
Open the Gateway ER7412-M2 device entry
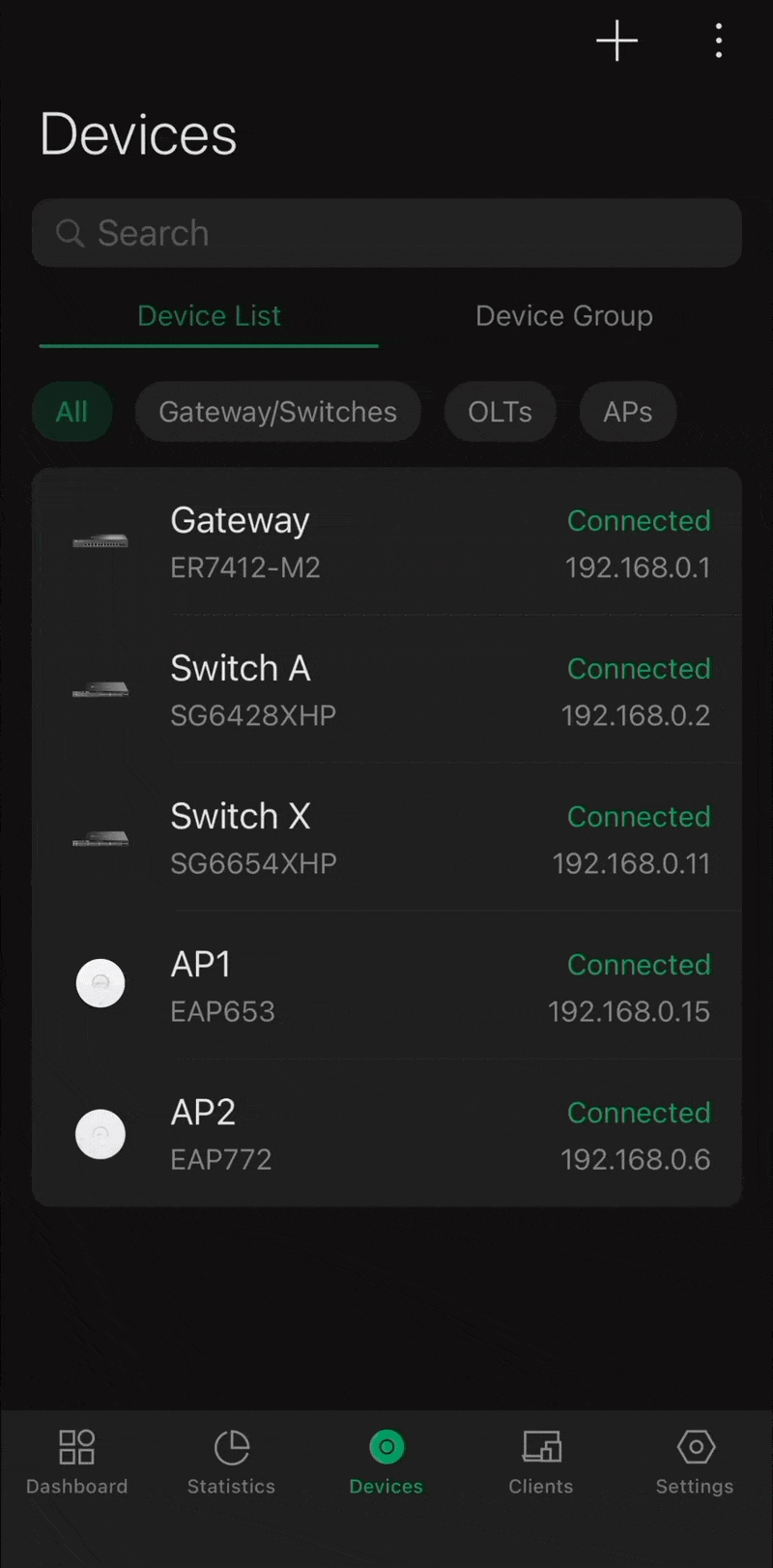[386, 541]
